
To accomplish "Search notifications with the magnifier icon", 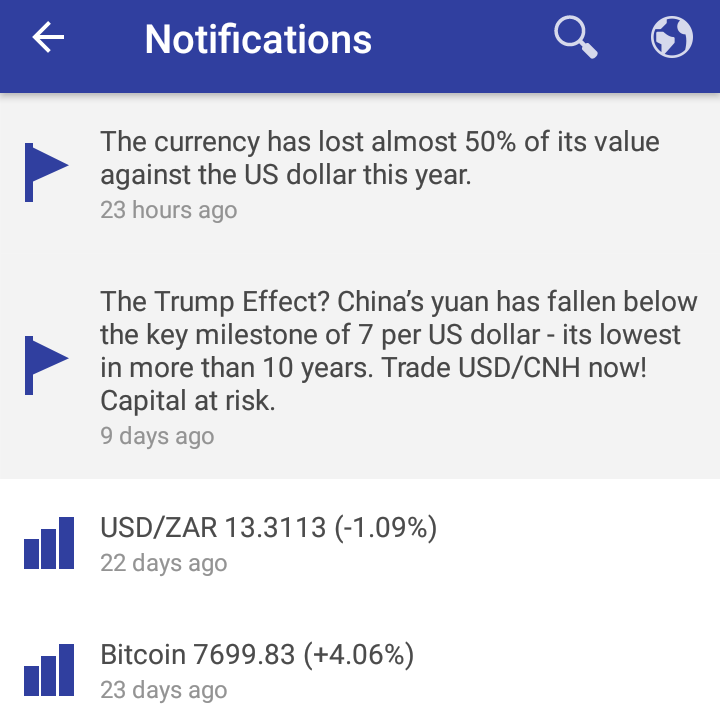I will [x=575, y=39].
